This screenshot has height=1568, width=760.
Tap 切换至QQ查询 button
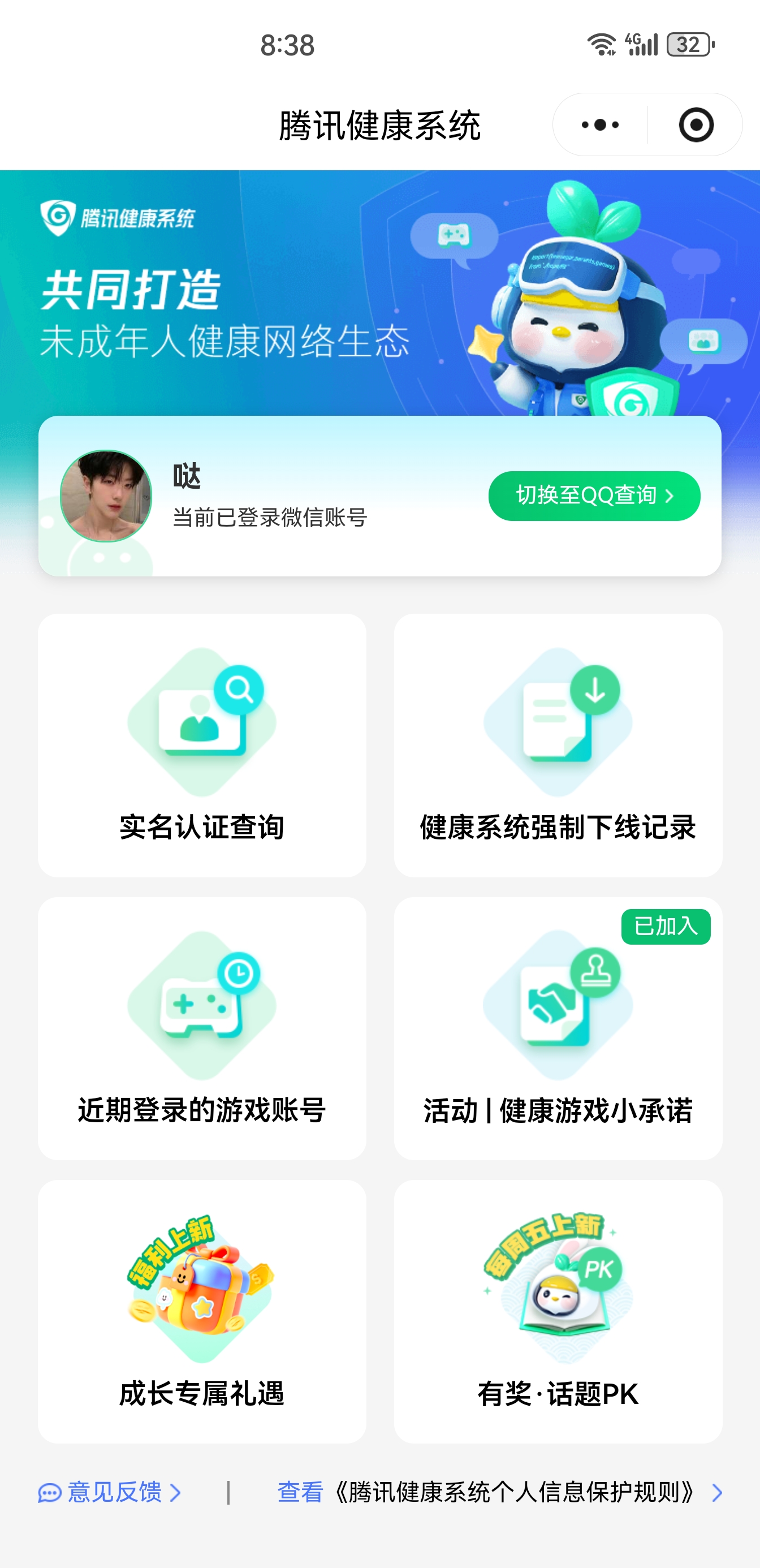click(x=594, y=496)
